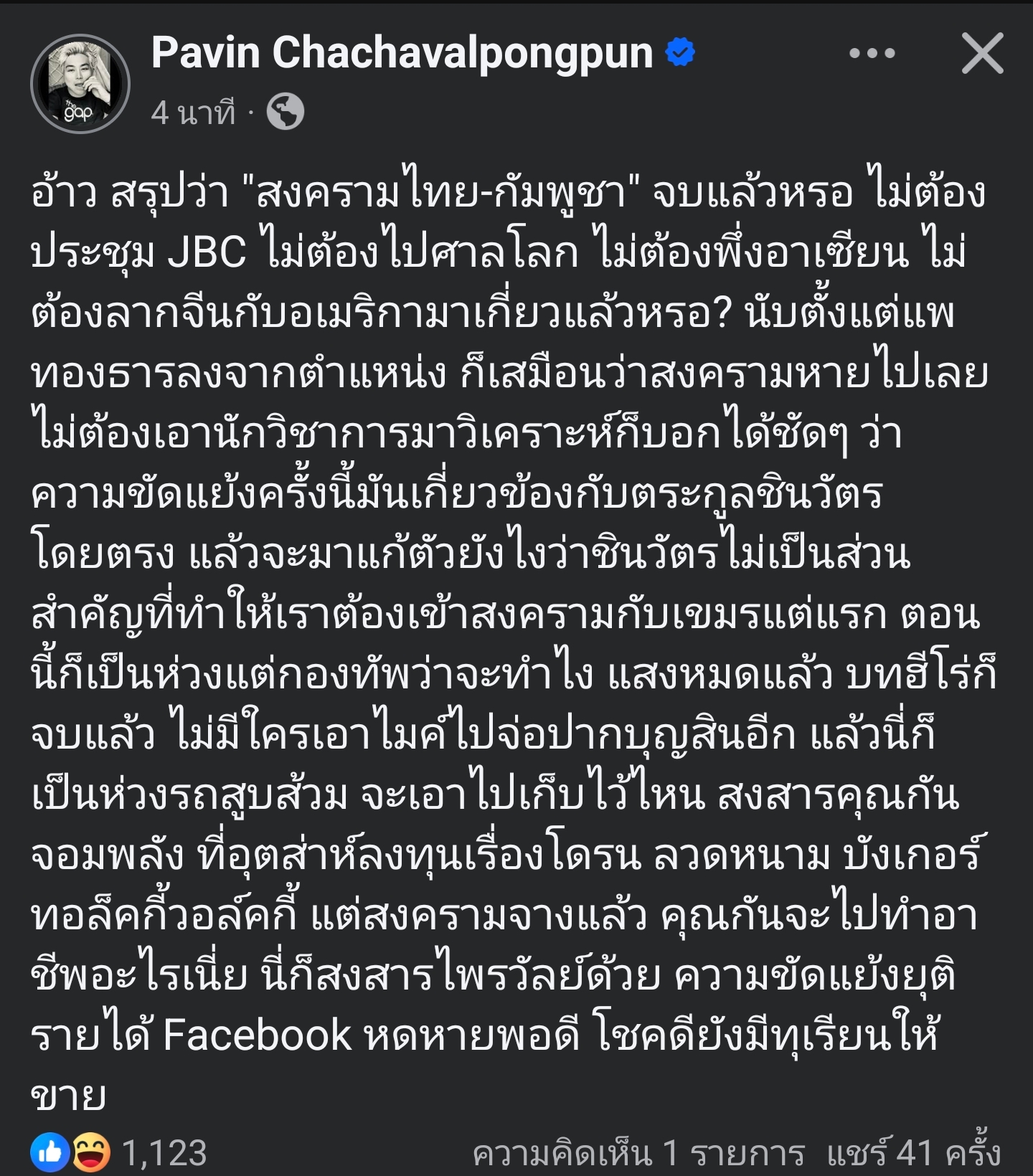This screenshot has height=1176, width=1033.
Task: Open the Pavin Chachavalpongpun profile name
Action: (402, 53)
